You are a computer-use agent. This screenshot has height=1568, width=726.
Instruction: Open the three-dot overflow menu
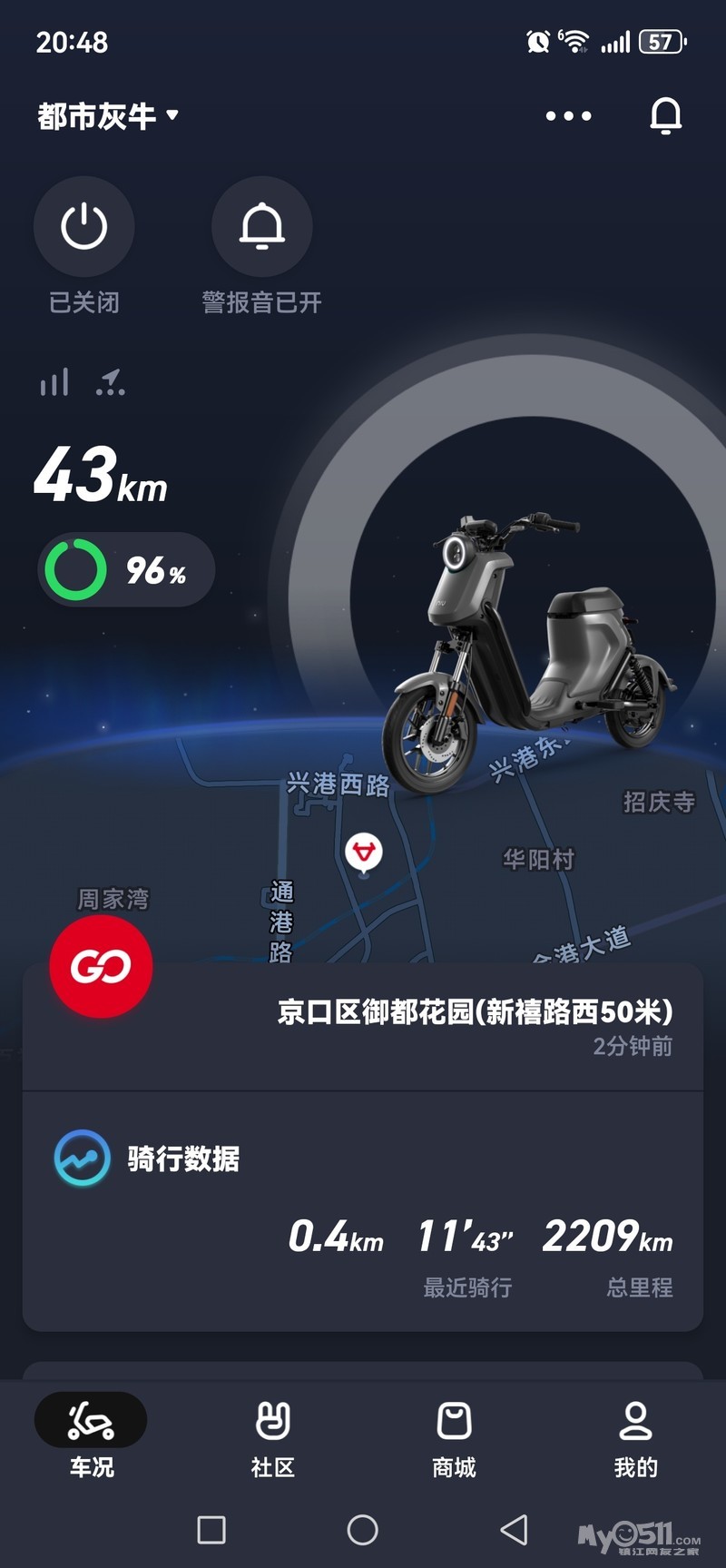click(x=568, y=116)
